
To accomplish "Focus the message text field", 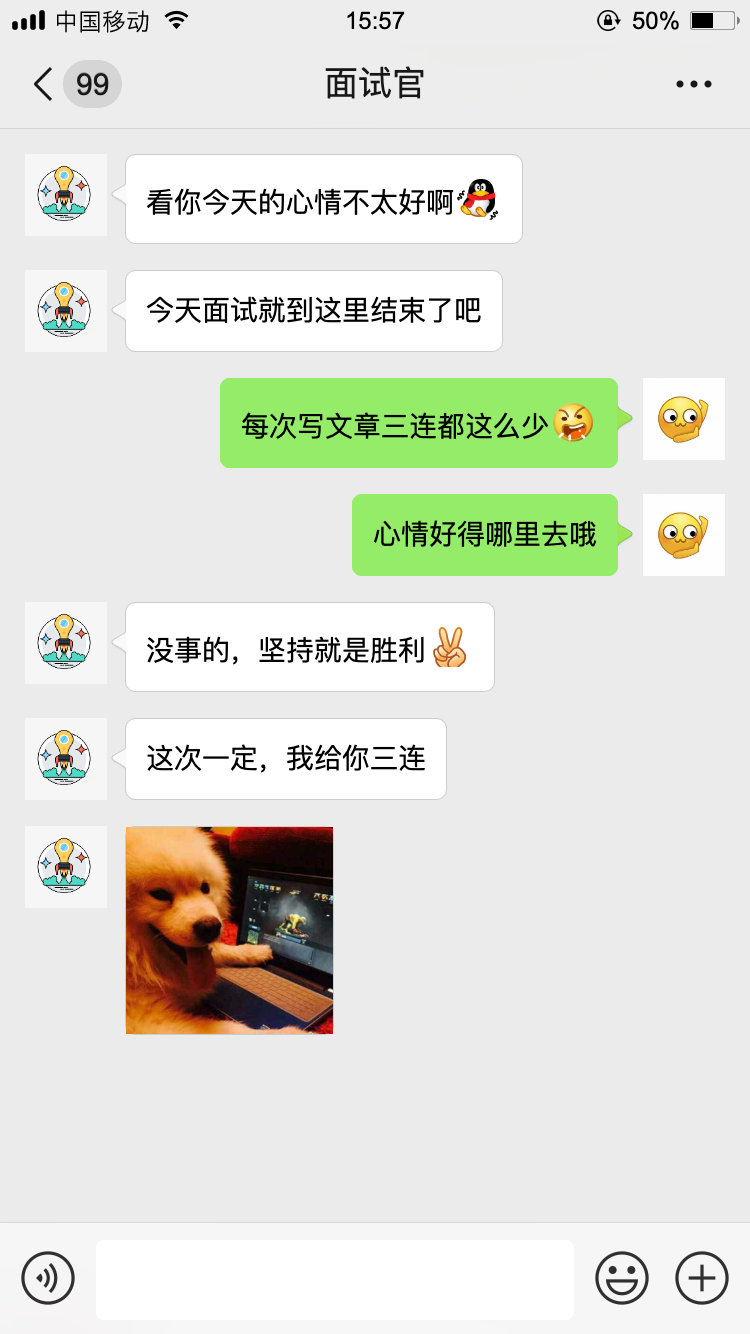I will click(x=334, y=1279).
